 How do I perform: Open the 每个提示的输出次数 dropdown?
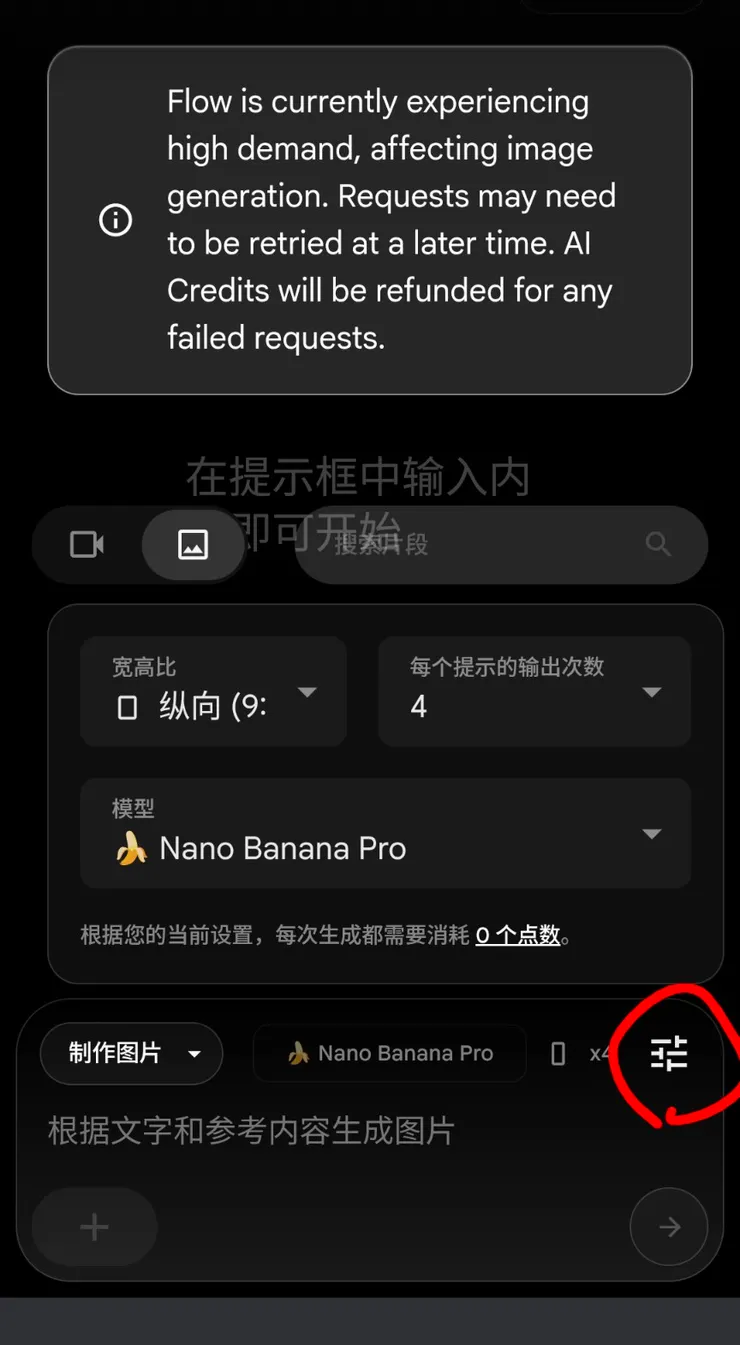(534, 691)
